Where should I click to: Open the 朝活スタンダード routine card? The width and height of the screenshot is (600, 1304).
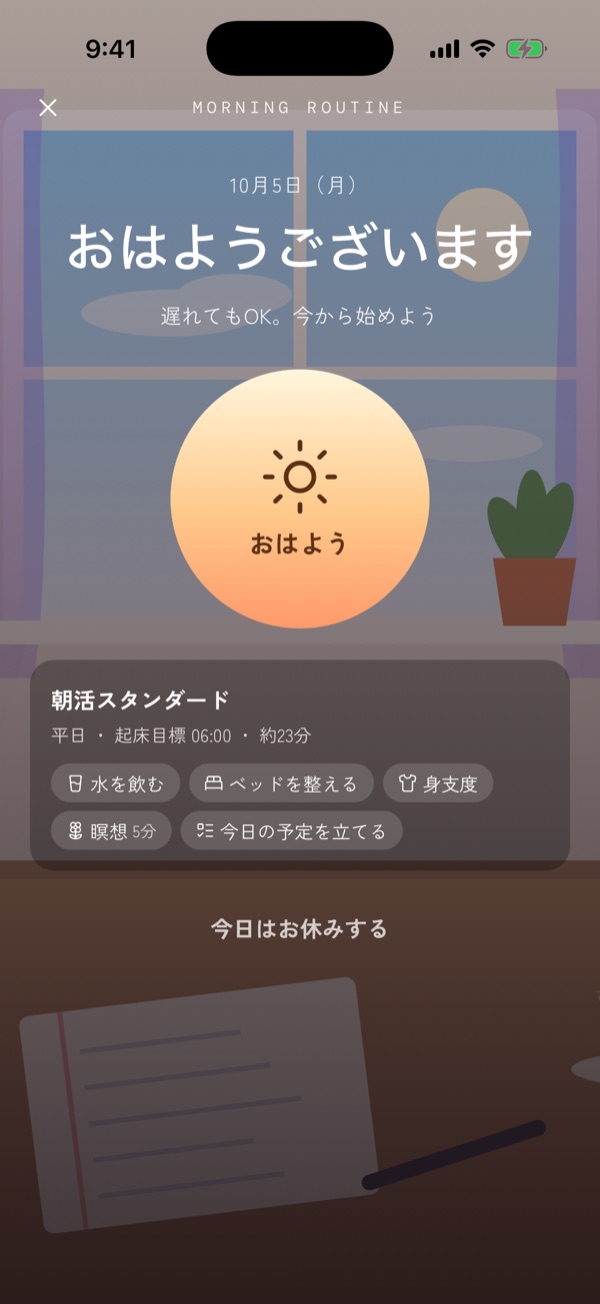[300, 765]
